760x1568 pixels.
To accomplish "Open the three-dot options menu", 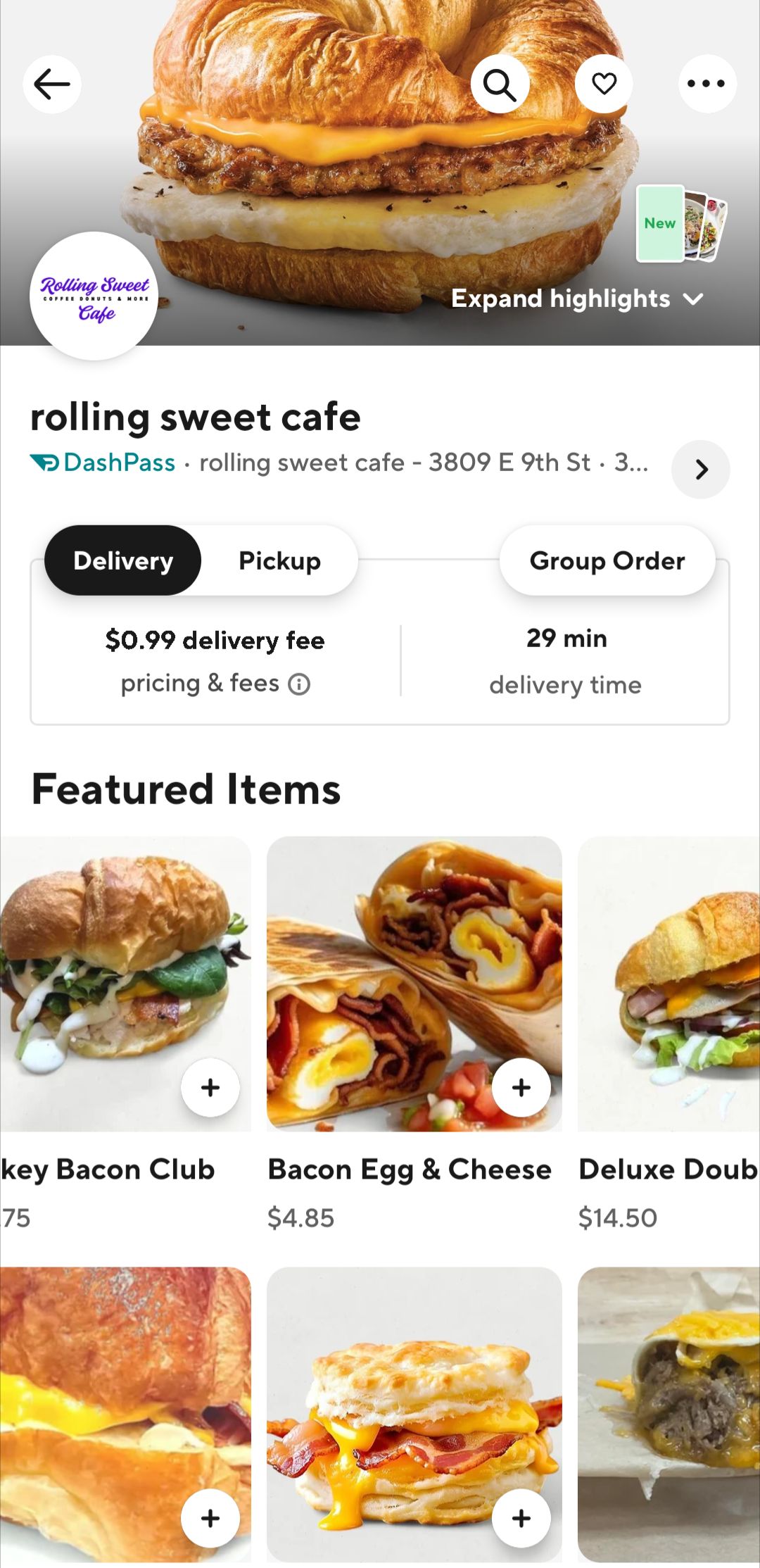I will click(x=707, y=83).
